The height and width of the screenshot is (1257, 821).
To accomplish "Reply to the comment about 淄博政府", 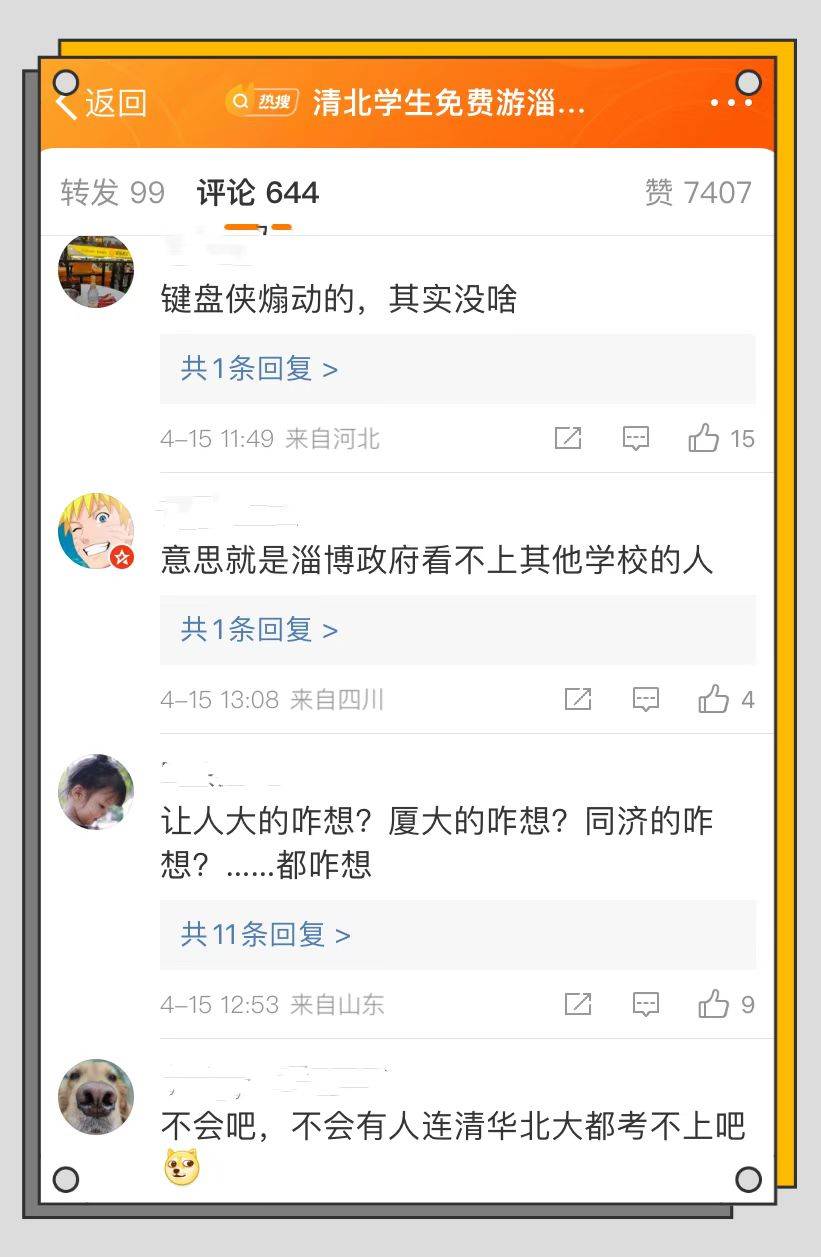I will 646,699.
